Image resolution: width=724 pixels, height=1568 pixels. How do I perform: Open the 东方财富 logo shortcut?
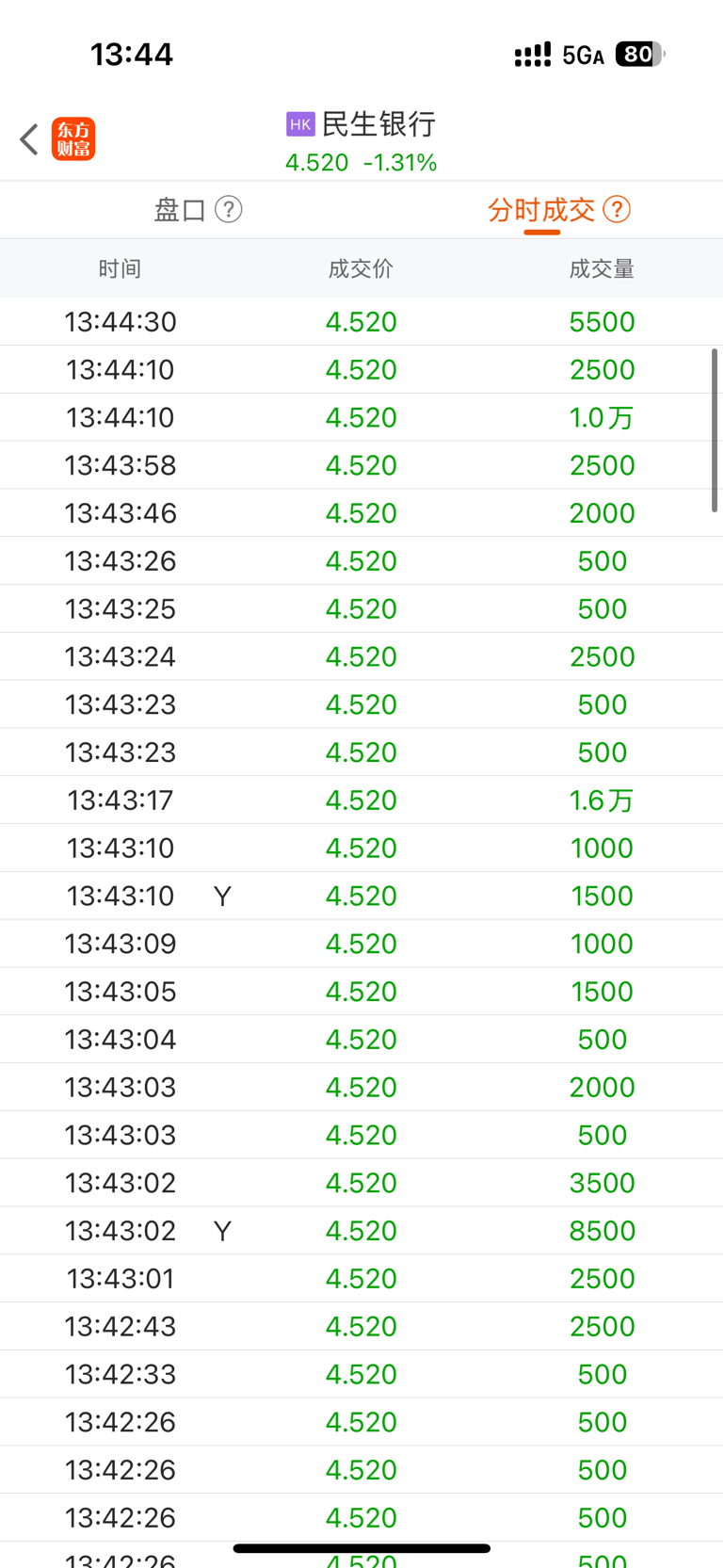click(x=73, y=139)
